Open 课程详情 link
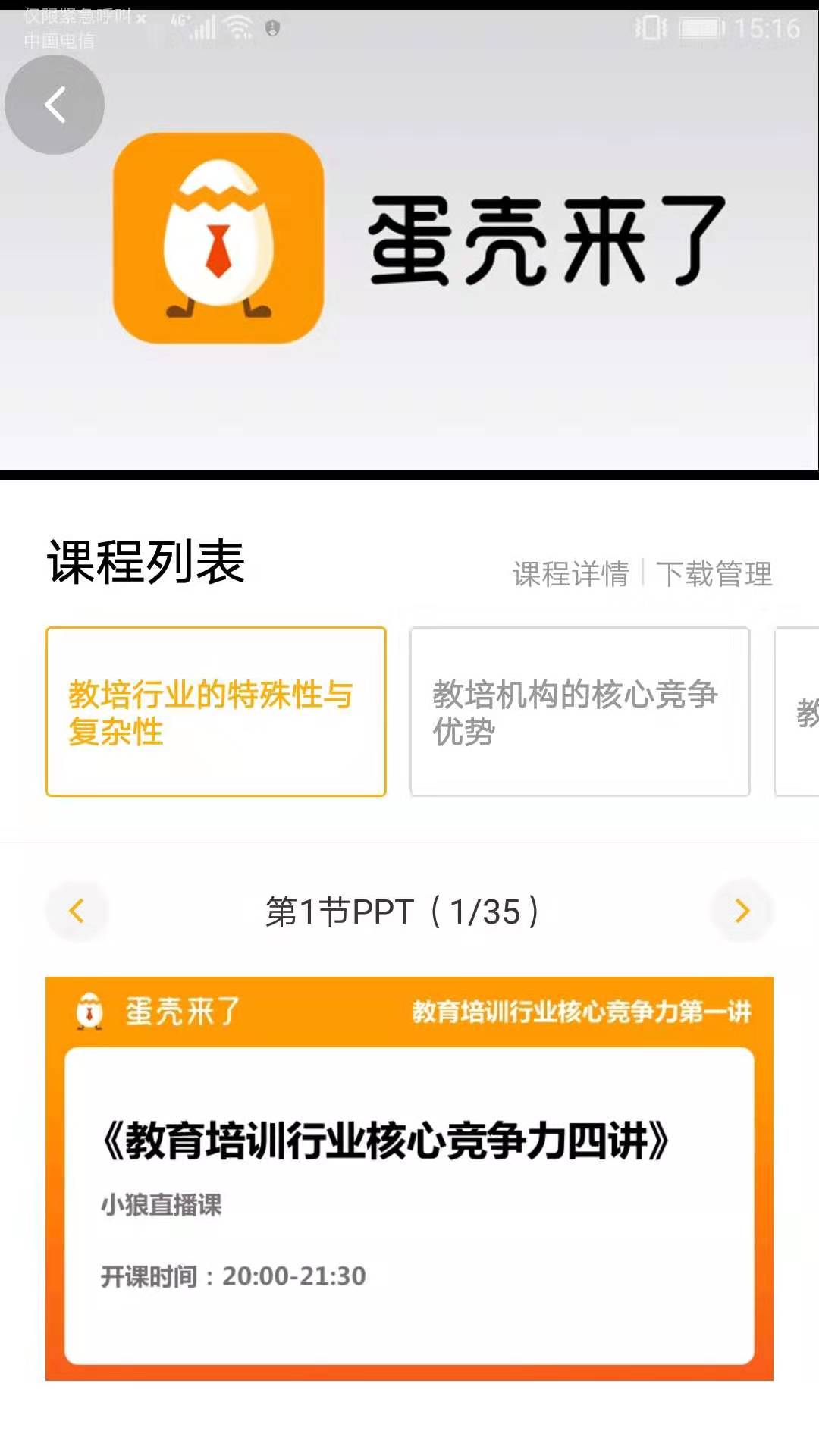This screenshot has height=1456, width=819. coord(570,574)
